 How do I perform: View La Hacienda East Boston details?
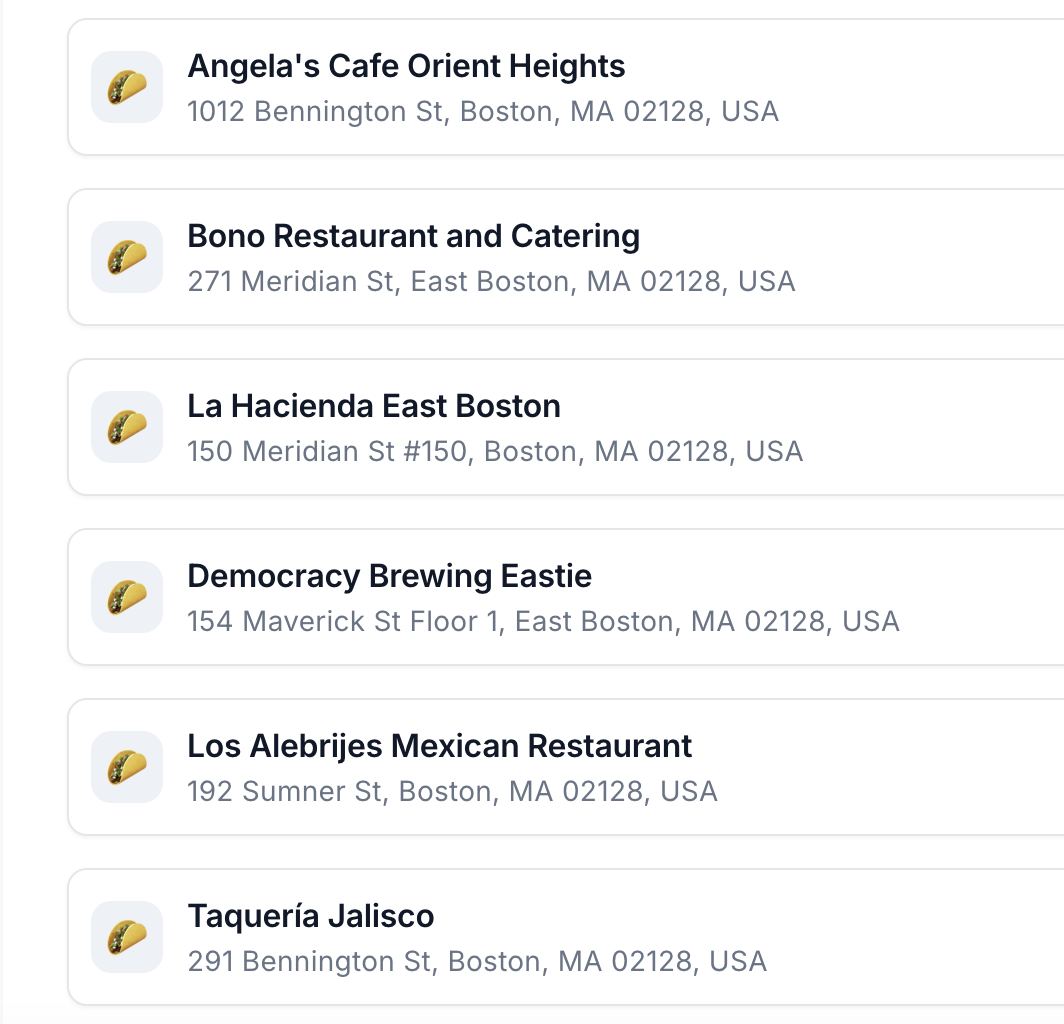pyautogui.click(x=374, y=407)
